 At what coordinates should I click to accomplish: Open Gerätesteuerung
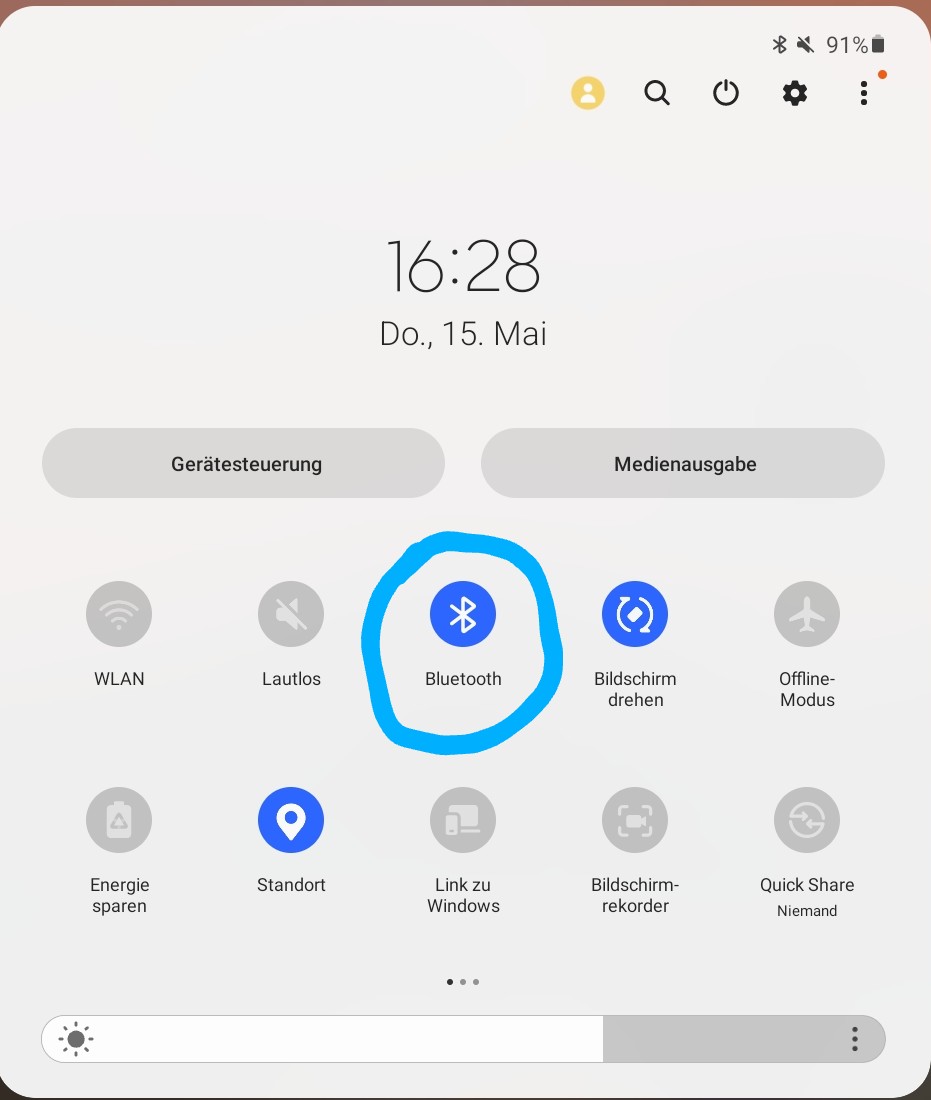(243, 464)
